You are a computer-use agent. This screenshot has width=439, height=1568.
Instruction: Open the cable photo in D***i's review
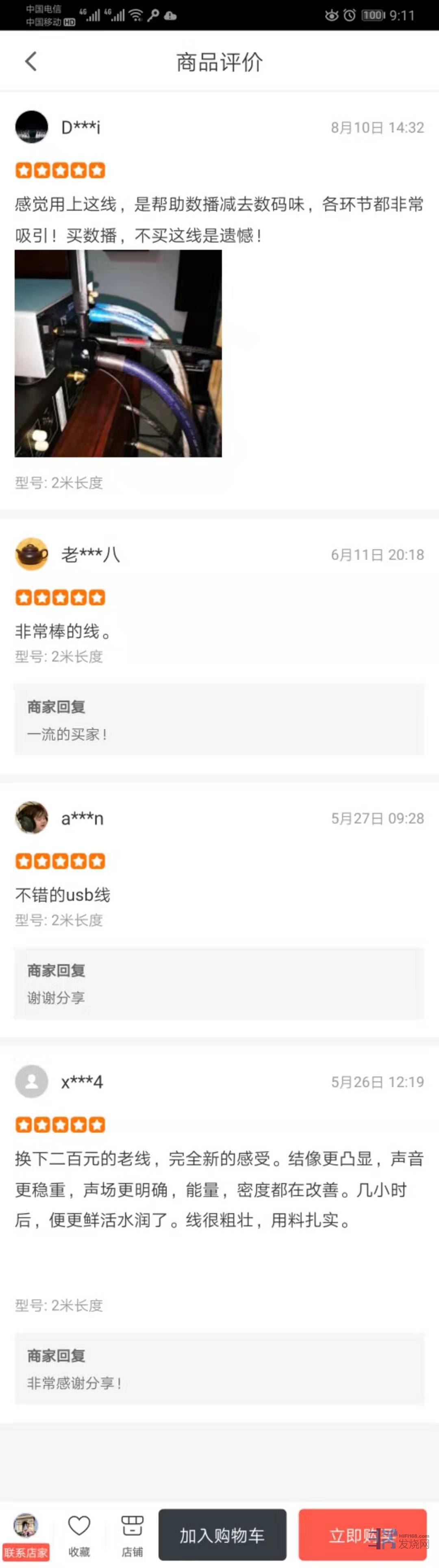118,354
